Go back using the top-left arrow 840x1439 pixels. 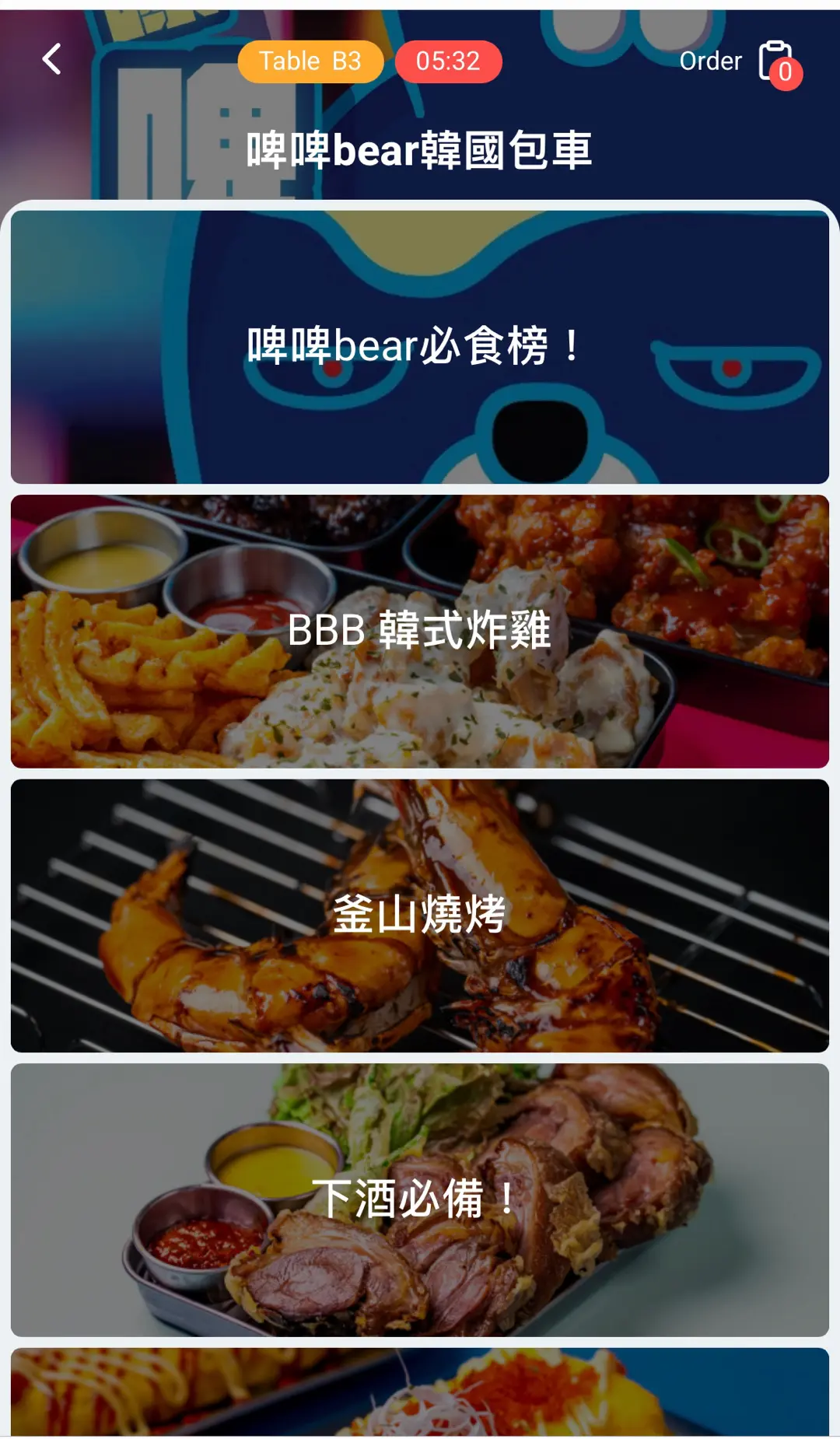click(52, 59)
